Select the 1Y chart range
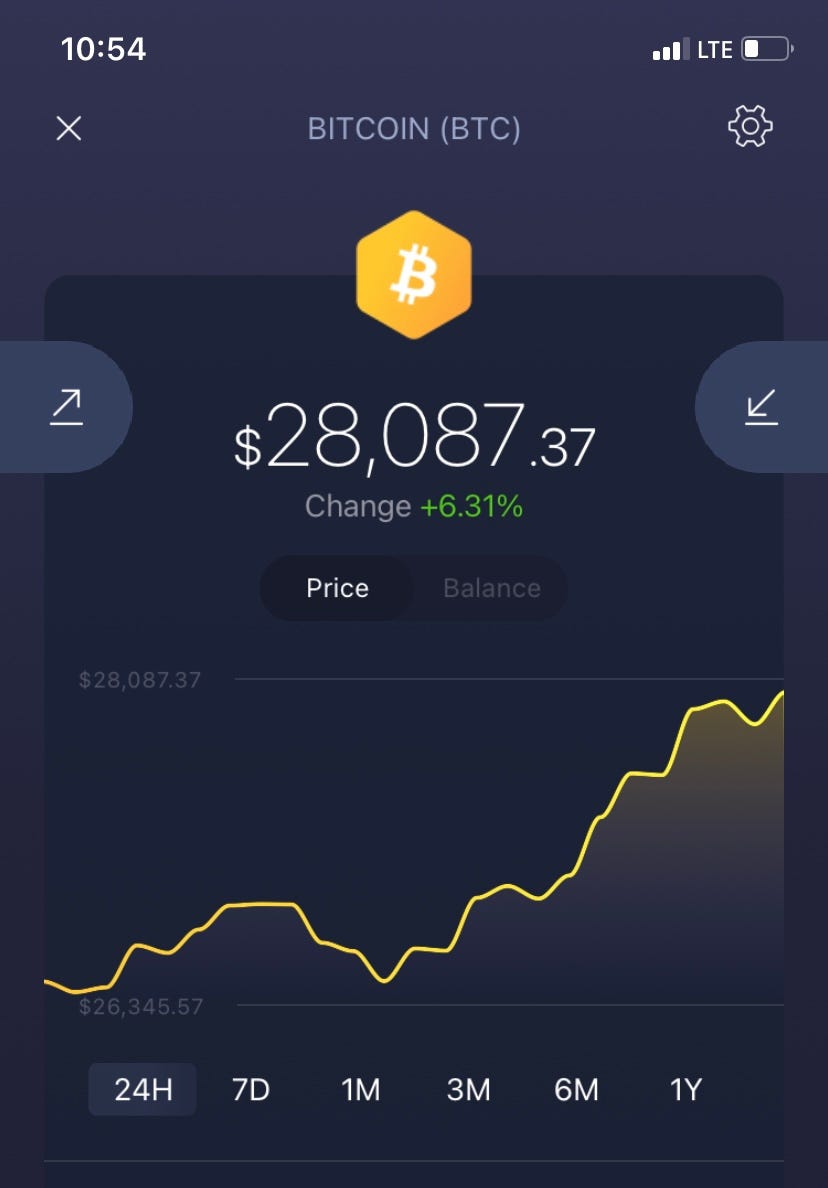This screenshot has height=1188, width=828. pyautogui.click(x=685, y=1090)
